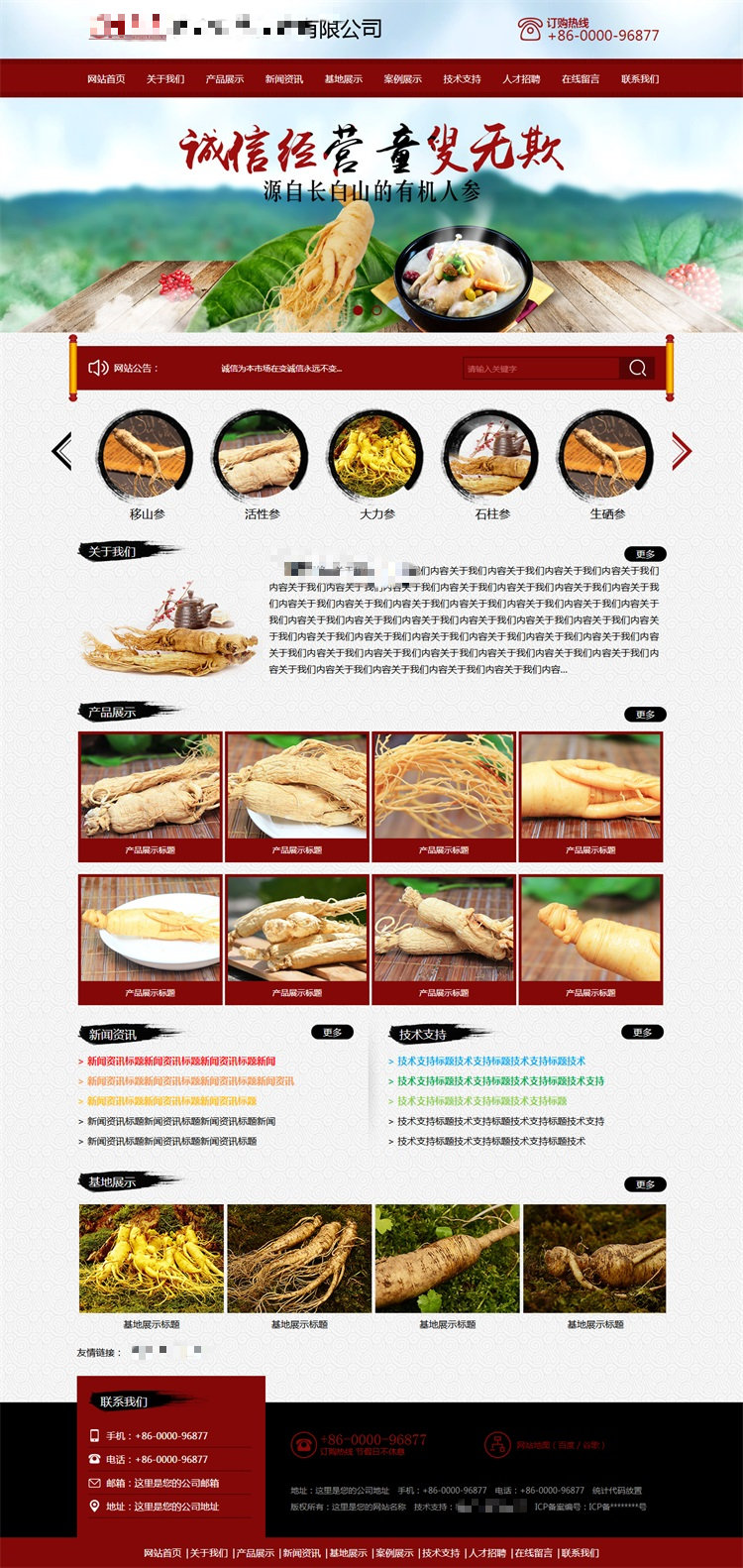Tap the magnifier search button

coord(637,369)
